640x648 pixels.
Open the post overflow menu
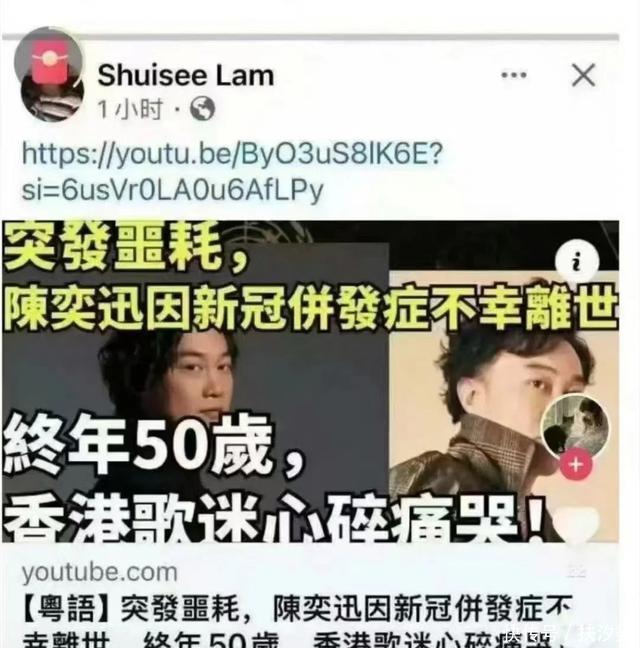coord(514,75)
